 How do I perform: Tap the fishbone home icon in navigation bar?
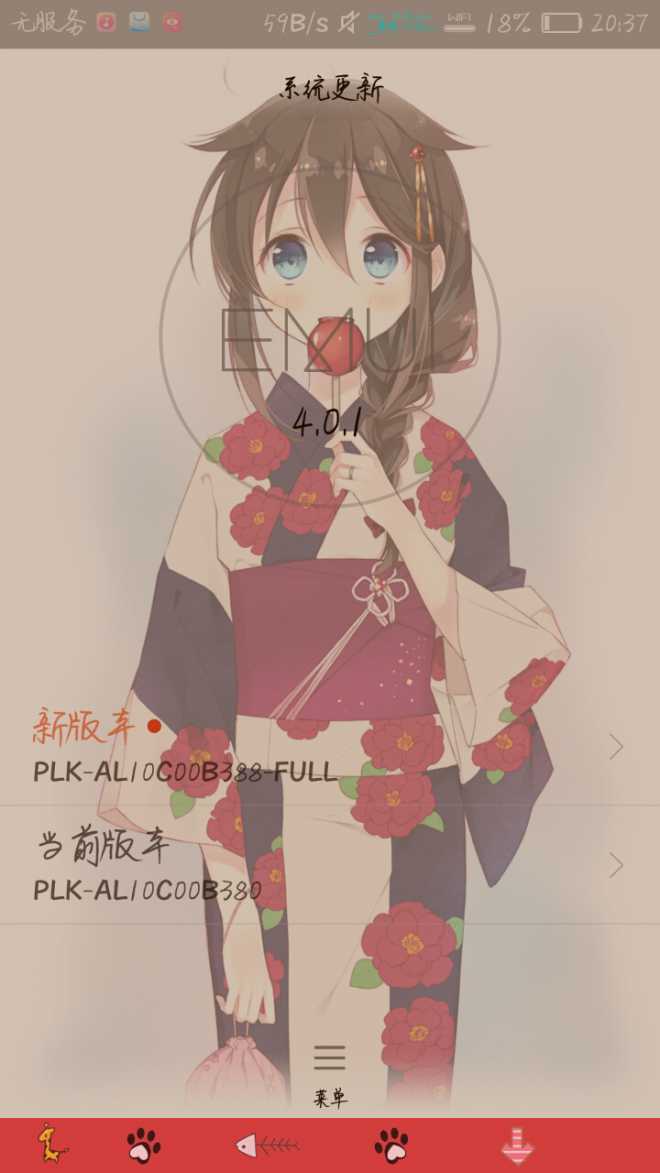pyautogui.click(x=267, y=1145)
